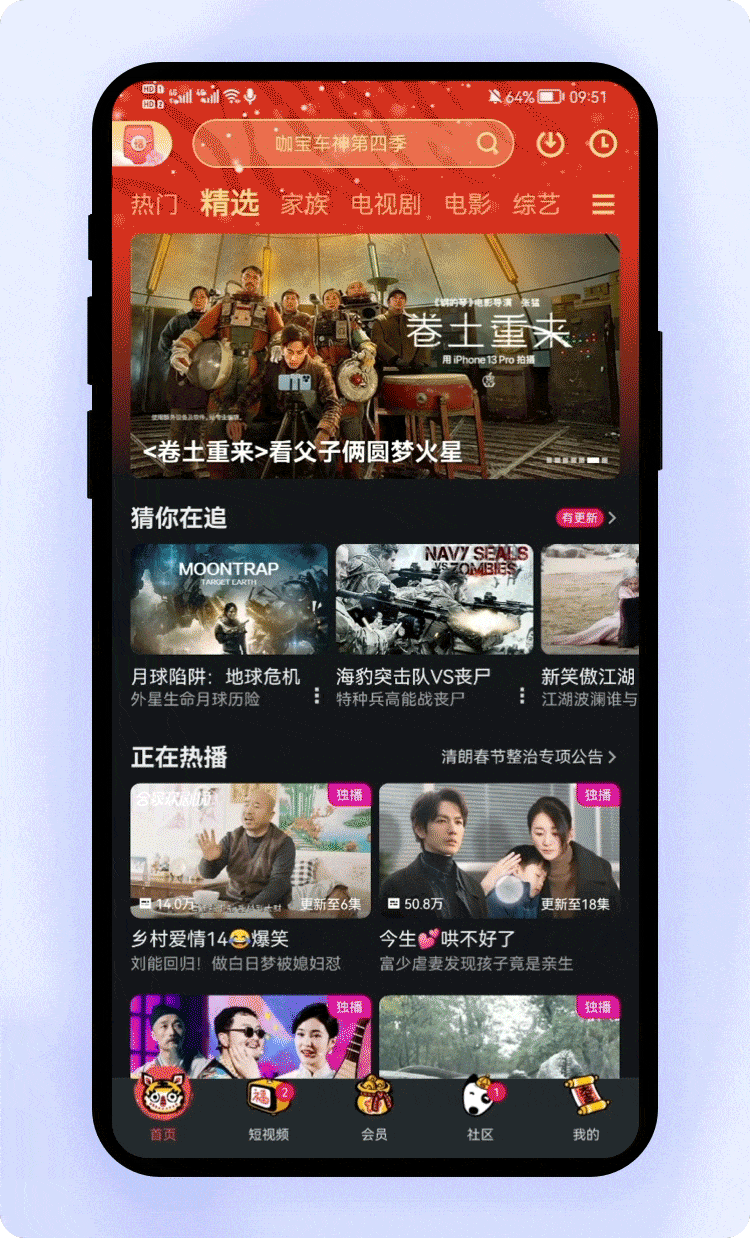Viewport: 750px width, 1238px height.
Task: Play 今生哄不好了 video
Action: pos(499,850)
